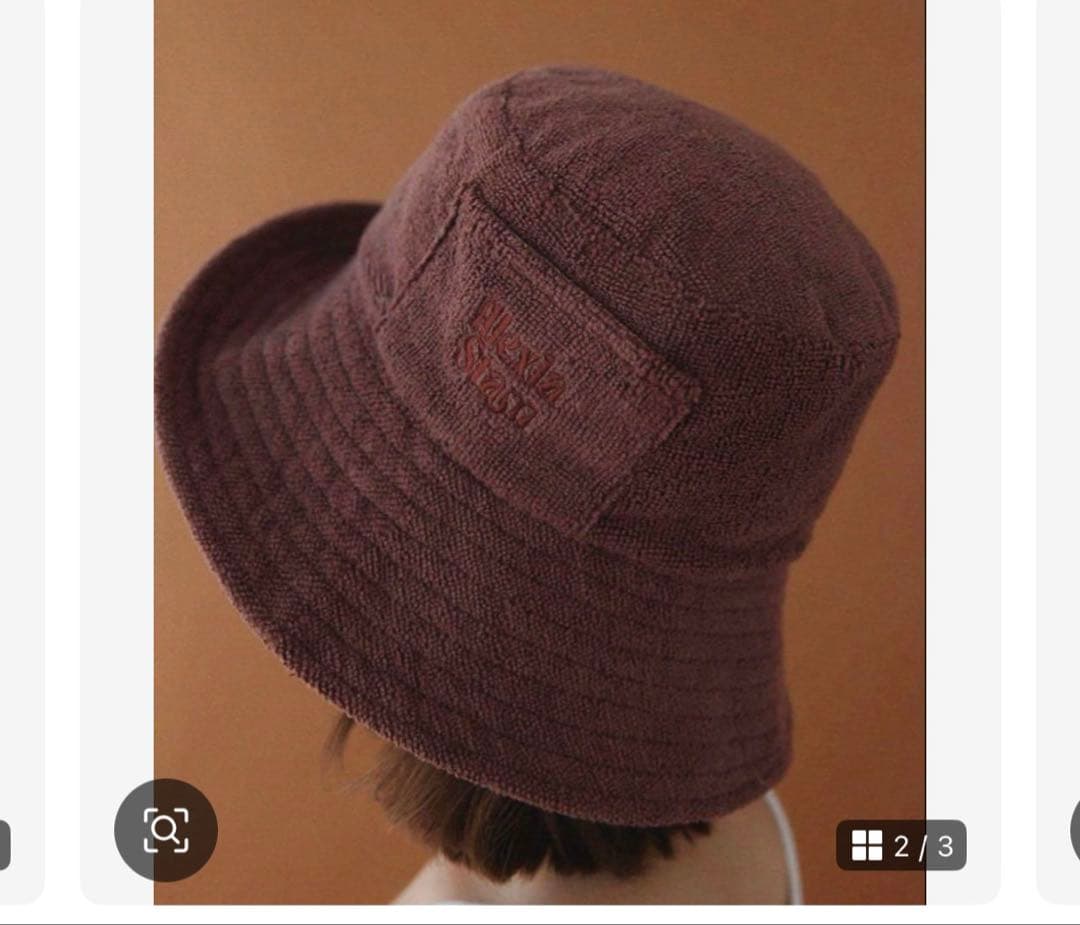Search for similar items by image
This screenshot has width=1080, height=925.
[x=165, y=830]
